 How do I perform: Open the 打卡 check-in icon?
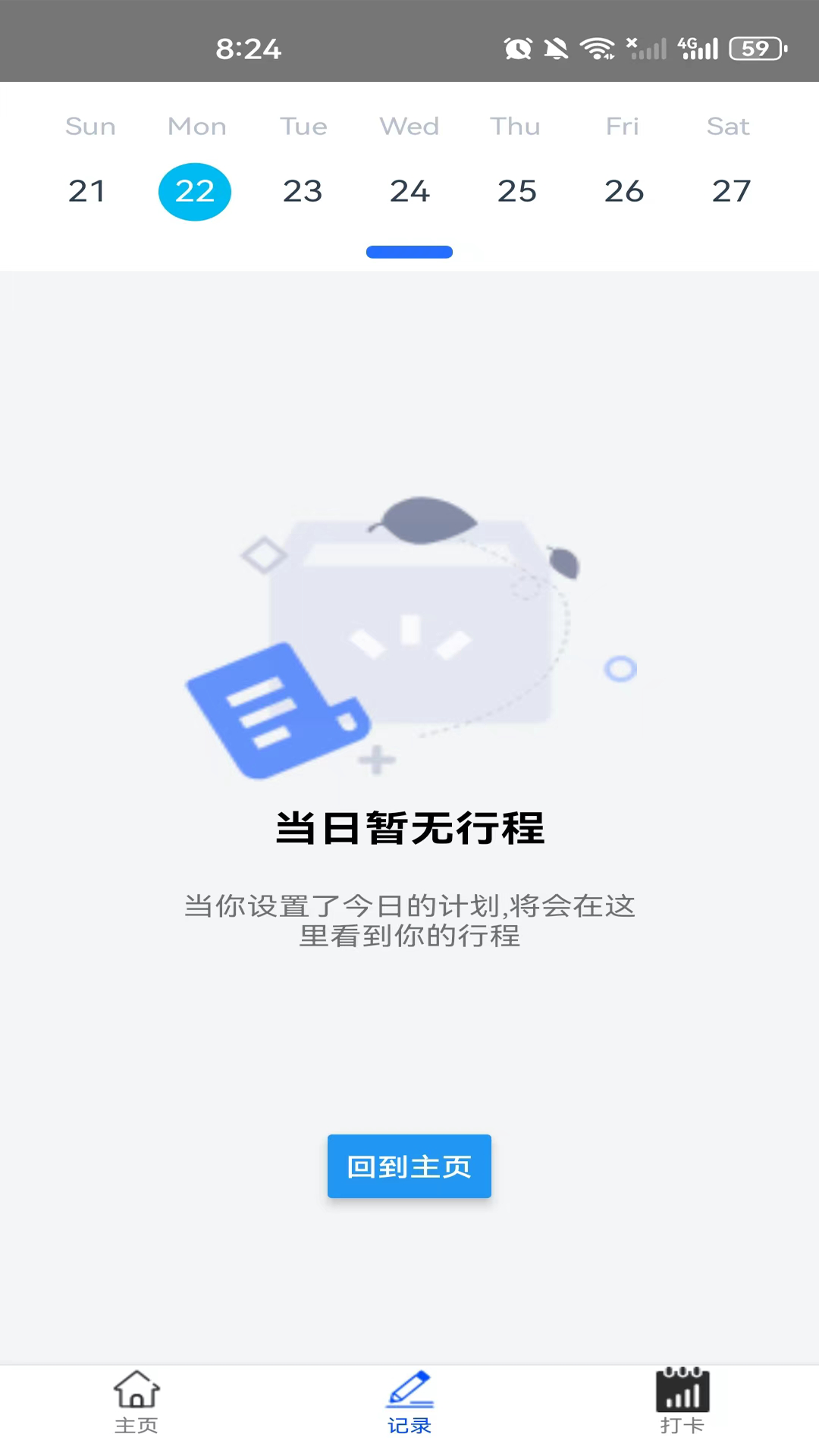pyautogui.click(x=682, y=1393)
